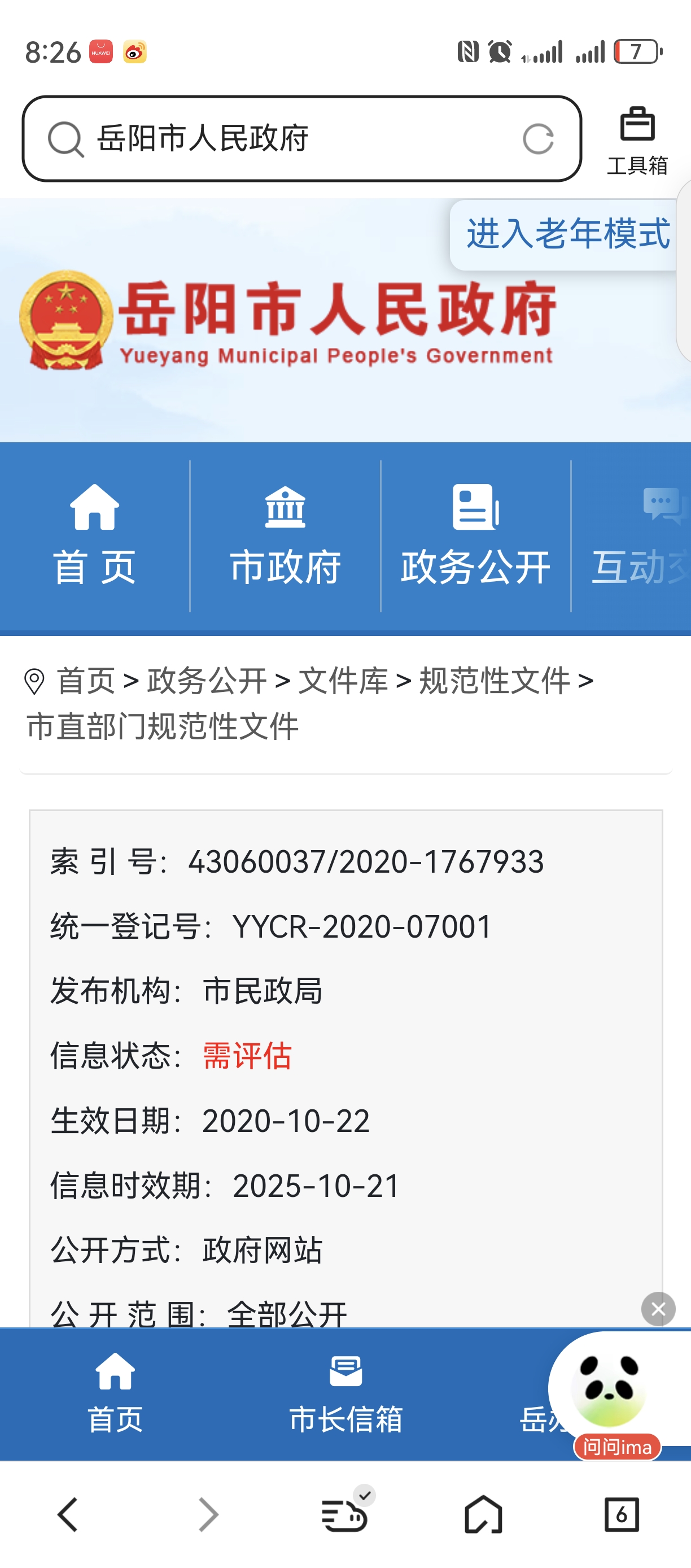Dismiss the floating 问问ima assistant
This screenshot has width=691, height=1568.
click(x=658, y=1309)
